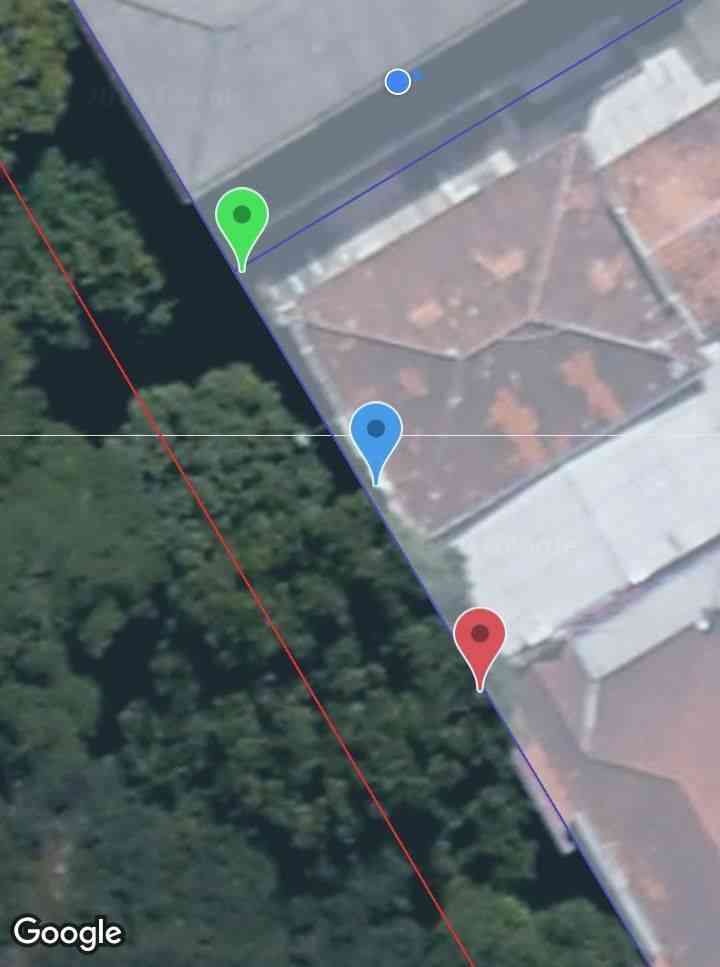Screen dimensions: 720x967
Task: Tap the green map pin
Action: pyautogui.click(x=242, y=218)
